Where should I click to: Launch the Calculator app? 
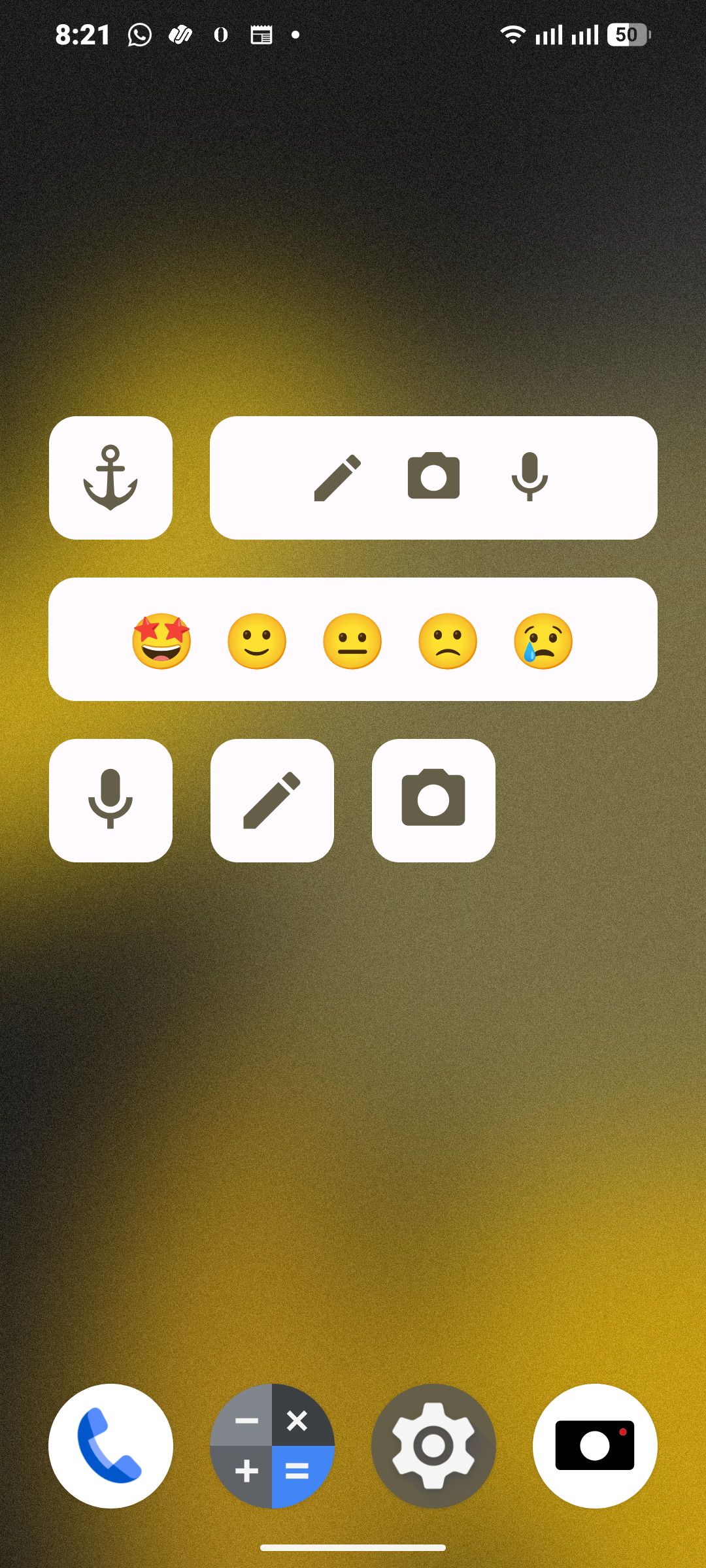point(272,1445)
